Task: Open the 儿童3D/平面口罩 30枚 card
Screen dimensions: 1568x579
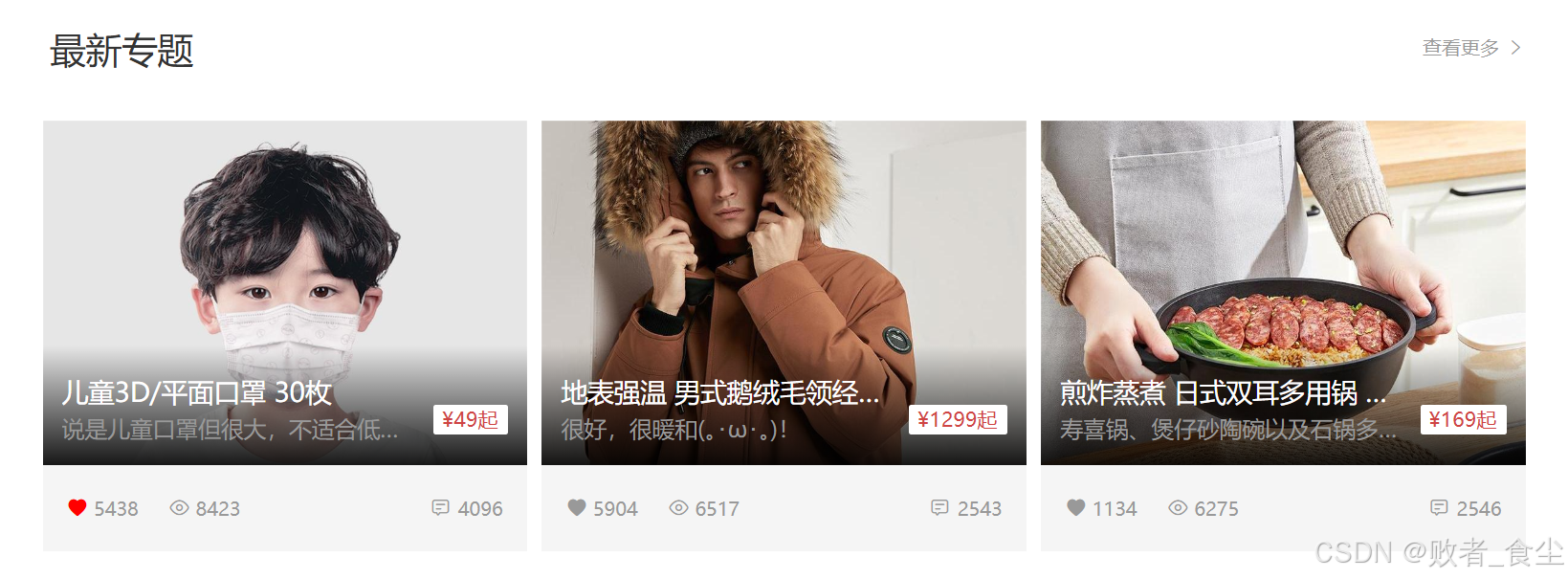Action: tap(284, 292)
